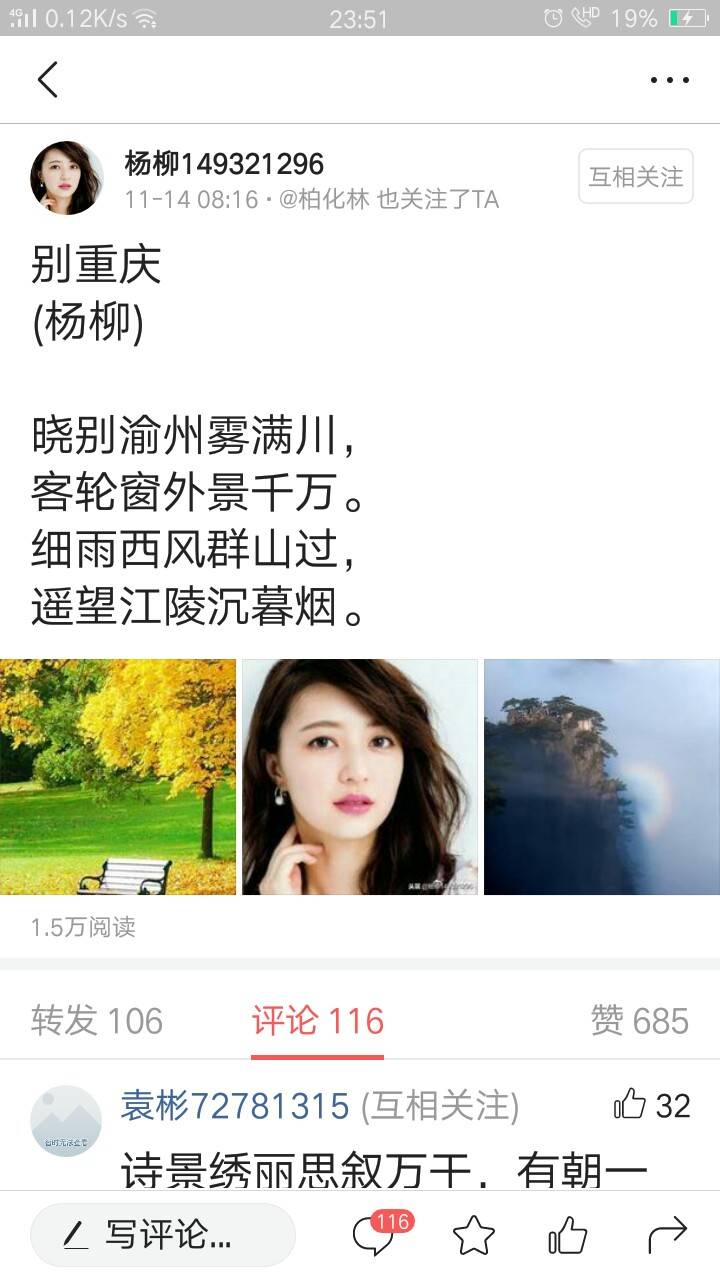Tap the 互相关注 follow button

coord(635,177)
